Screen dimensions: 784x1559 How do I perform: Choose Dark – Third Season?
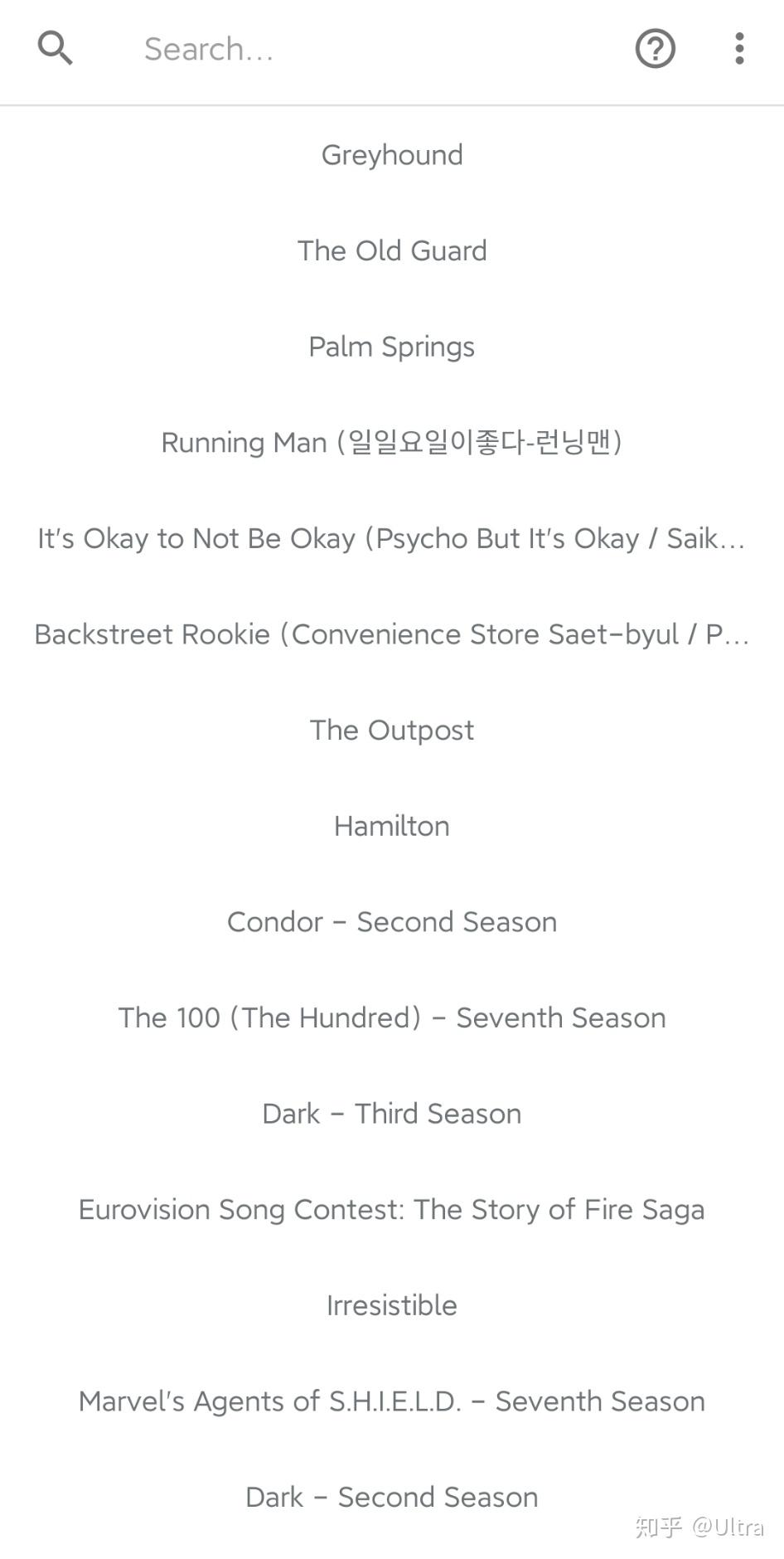coord(392,1114)
